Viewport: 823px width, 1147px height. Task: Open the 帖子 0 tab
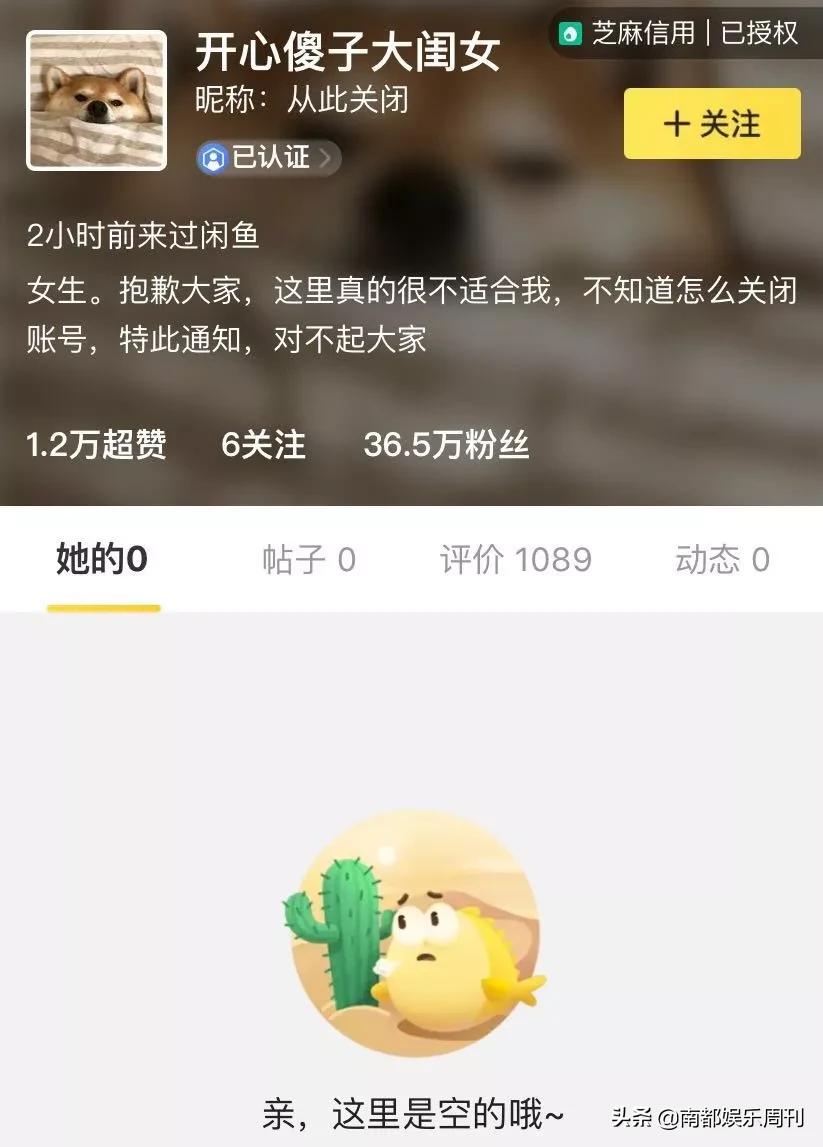[308, 560]
